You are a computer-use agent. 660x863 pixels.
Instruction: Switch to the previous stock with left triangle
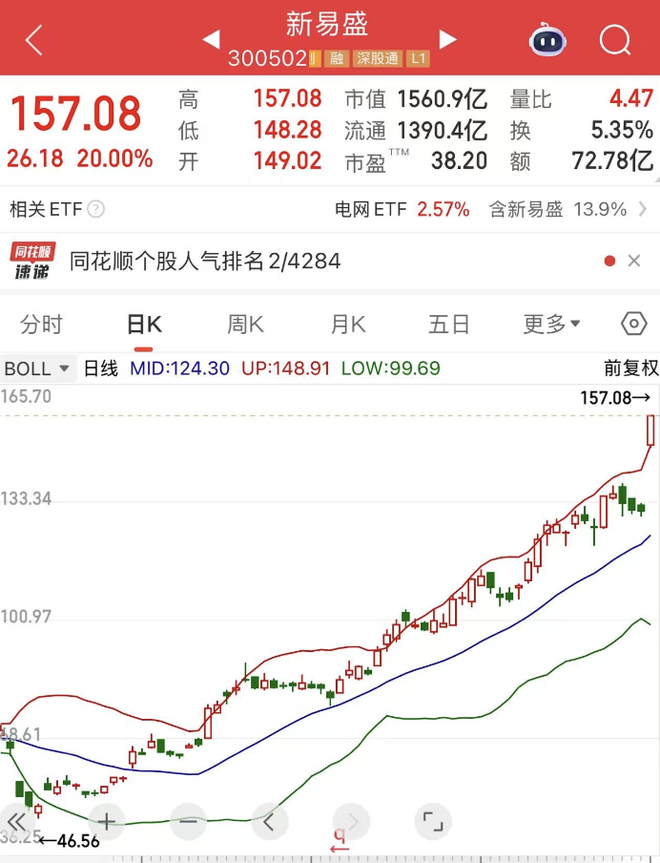tap(211, 39)
